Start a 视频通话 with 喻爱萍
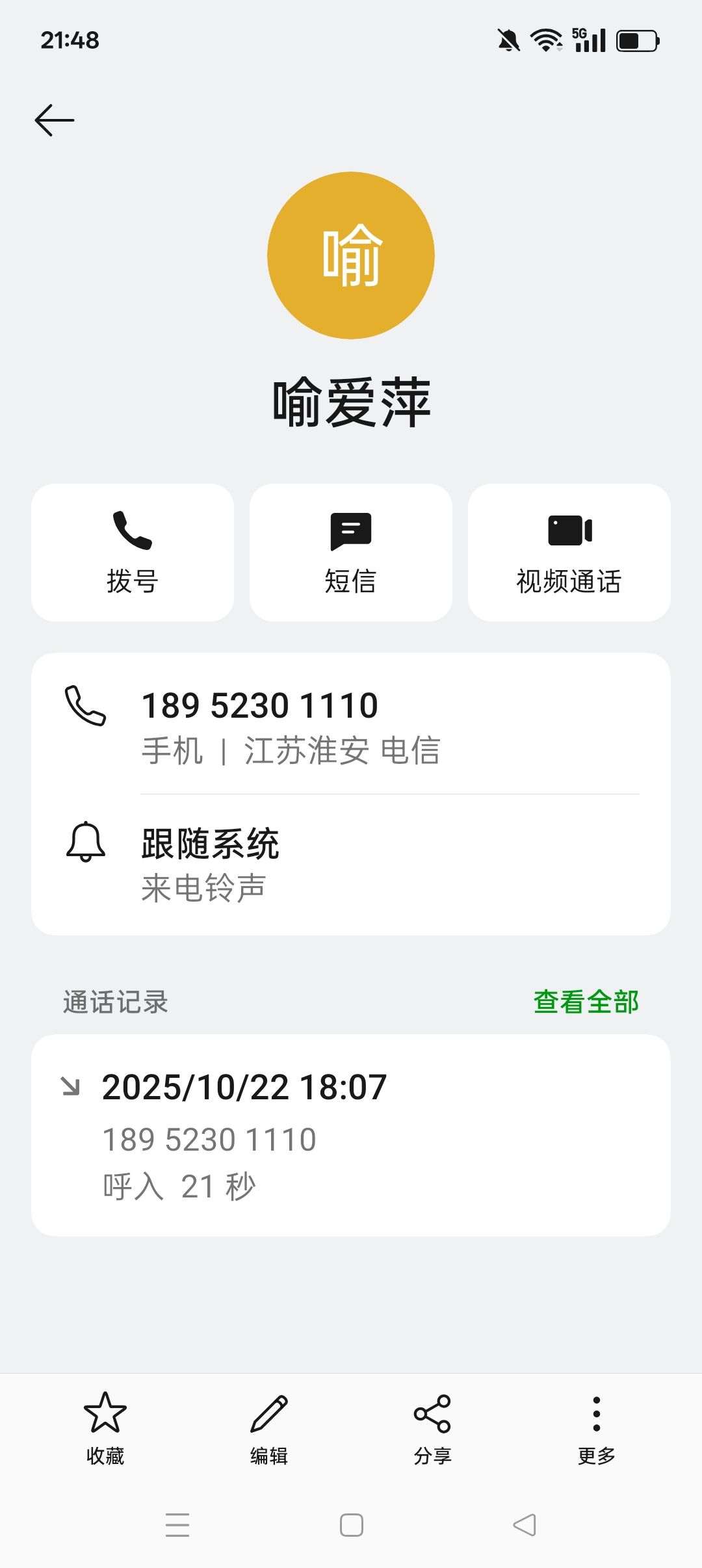The height and width of the screenshot is (1568, 702). (x=569, y=553)
